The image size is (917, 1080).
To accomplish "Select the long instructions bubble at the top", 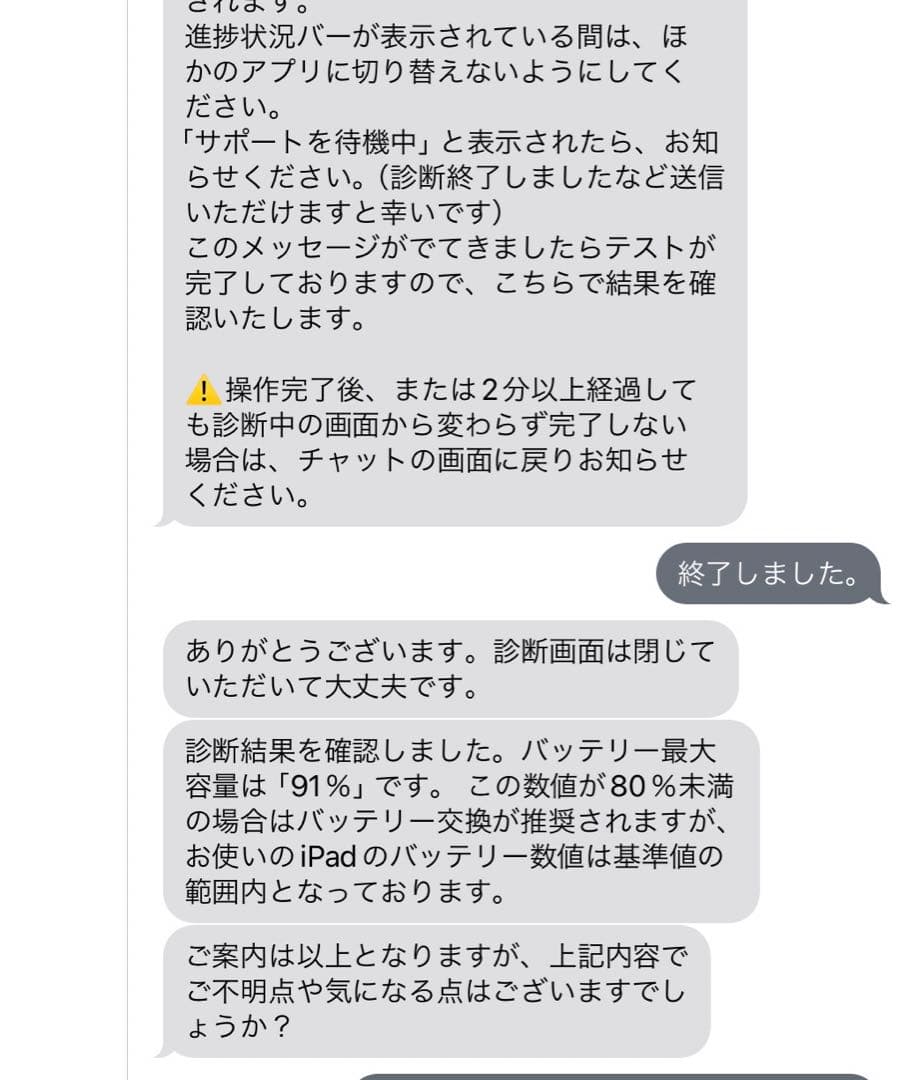I will (x=450, y=260).
